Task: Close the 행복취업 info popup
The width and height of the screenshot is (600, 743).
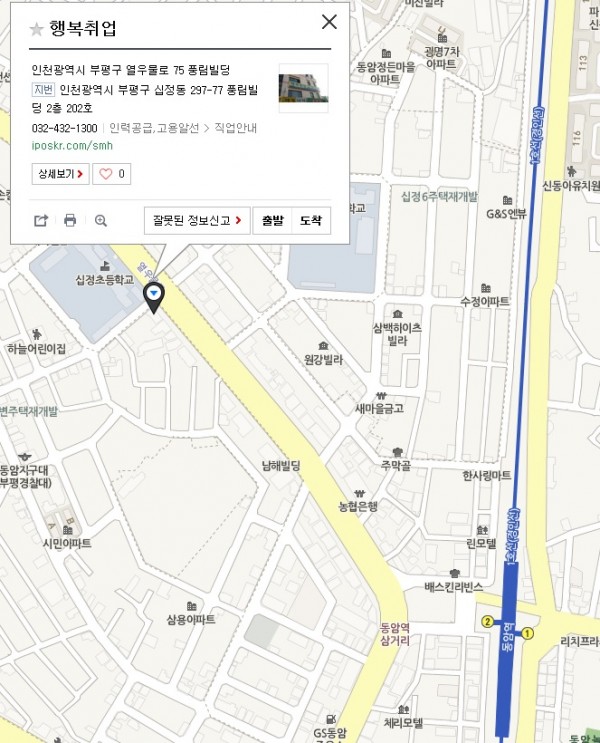Action: point(329,22)
